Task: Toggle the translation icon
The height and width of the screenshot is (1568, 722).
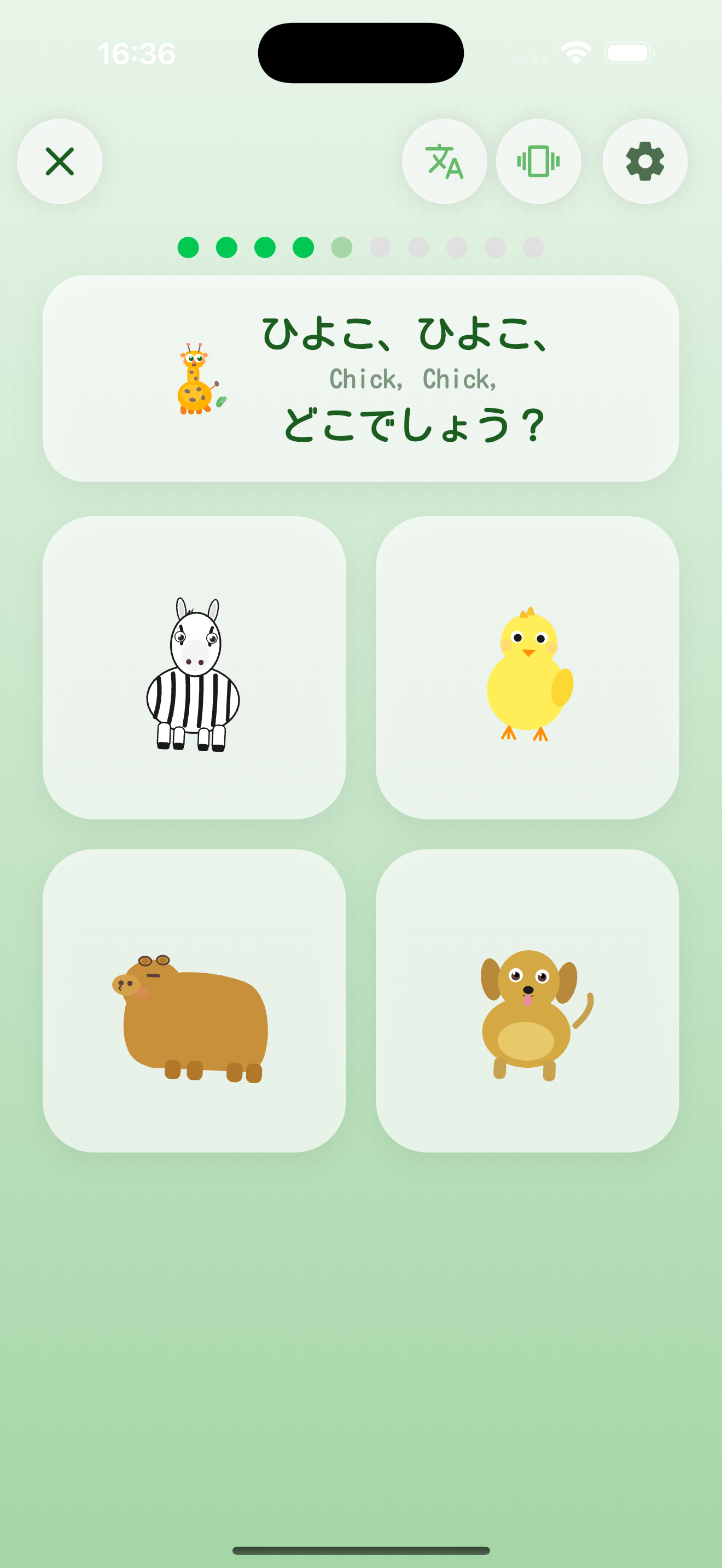Action: click(x=444, y=161)
